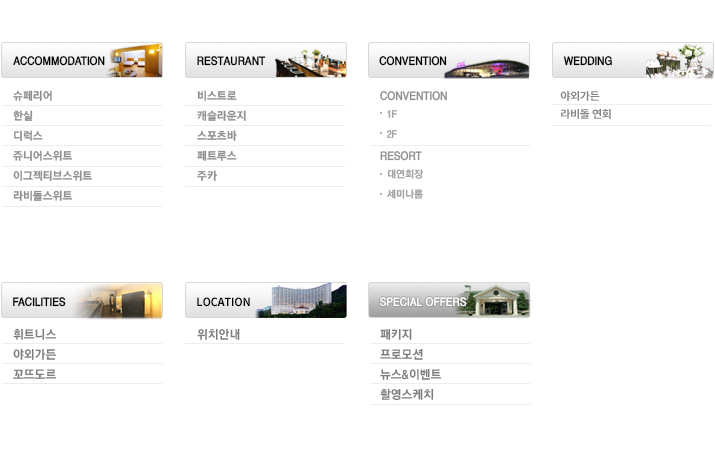Open Convention 1F floor link
Viewport: 715px width, 461px height.
point(391,115)
